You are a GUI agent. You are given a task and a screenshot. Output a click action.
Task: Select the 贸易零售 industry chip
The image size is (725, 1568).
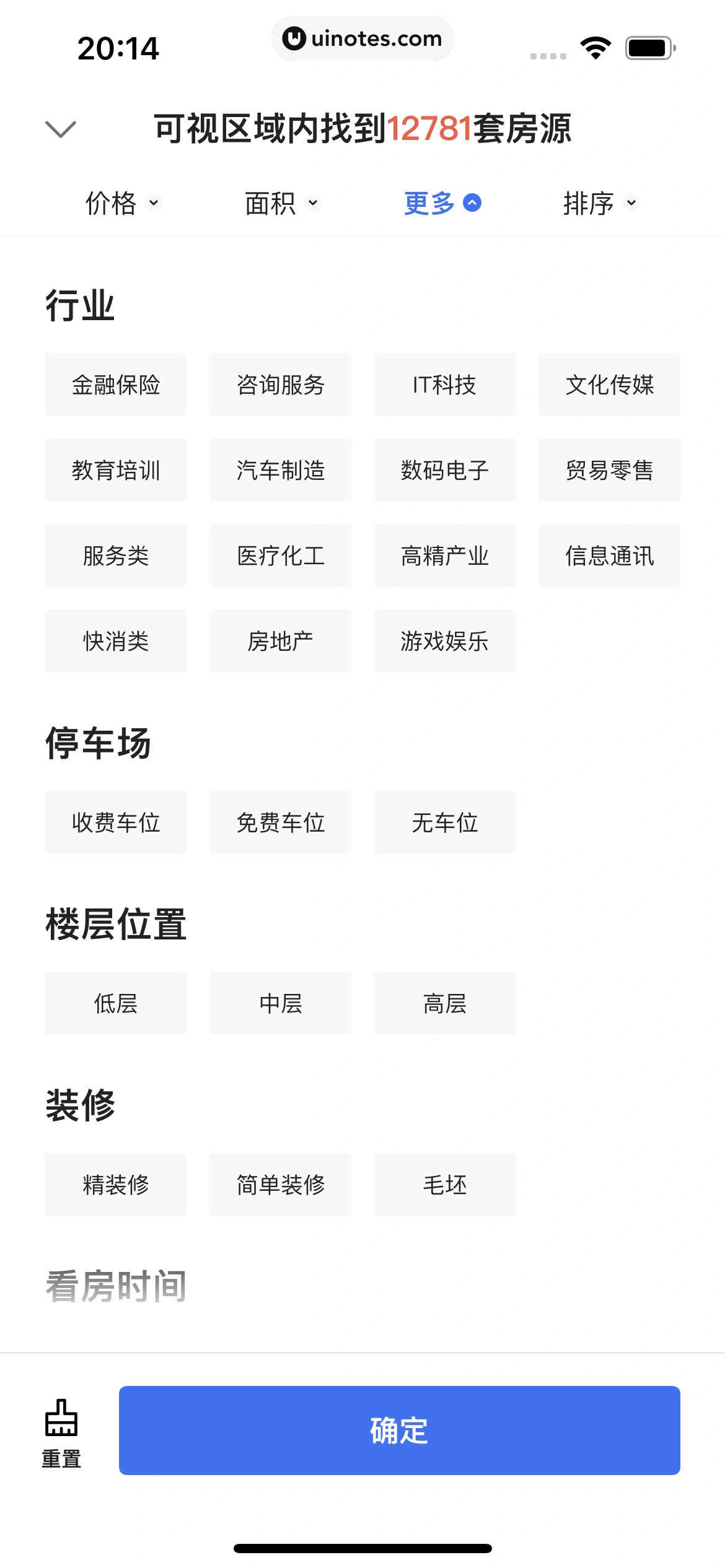[609, 470]
